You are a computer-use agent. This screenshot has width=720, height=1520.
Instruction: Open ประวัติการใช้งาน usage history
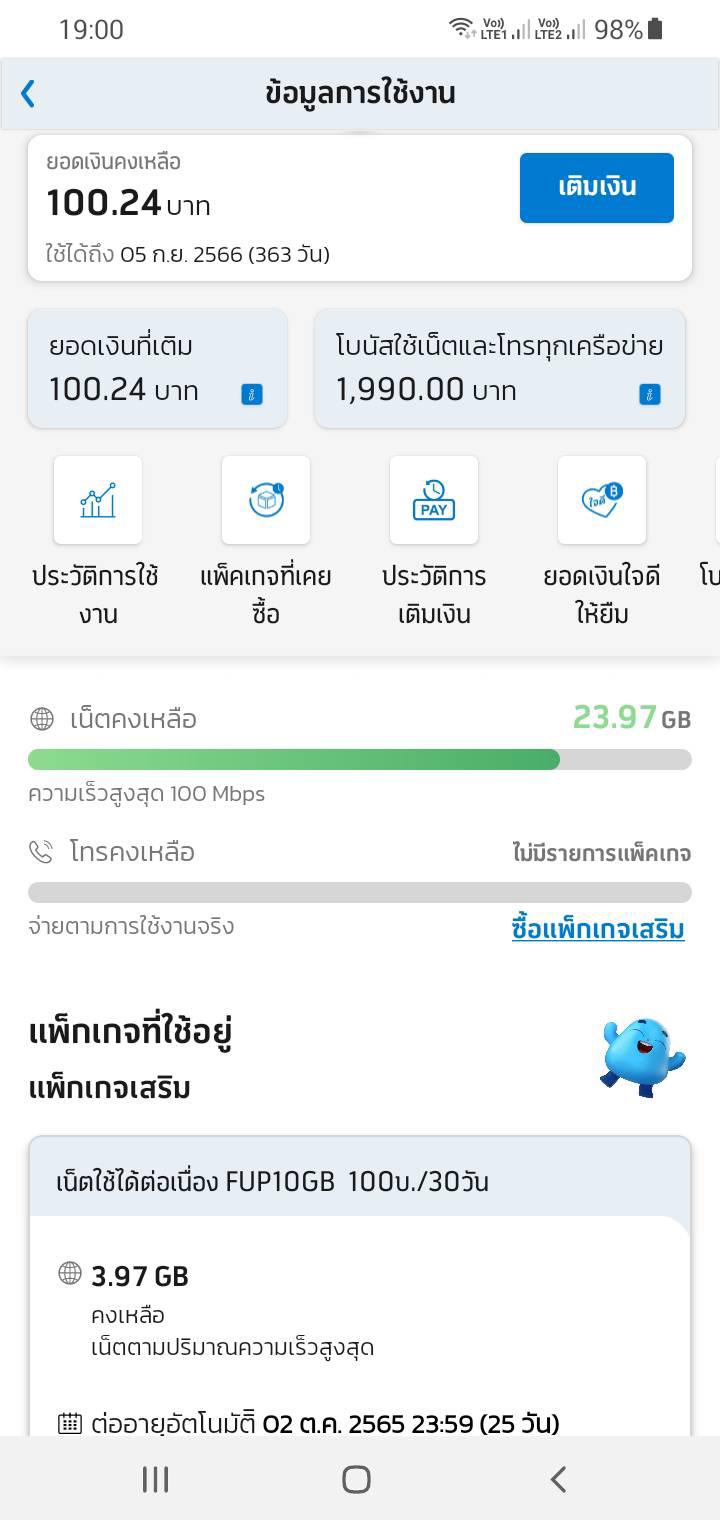click(x=97, y=501)
